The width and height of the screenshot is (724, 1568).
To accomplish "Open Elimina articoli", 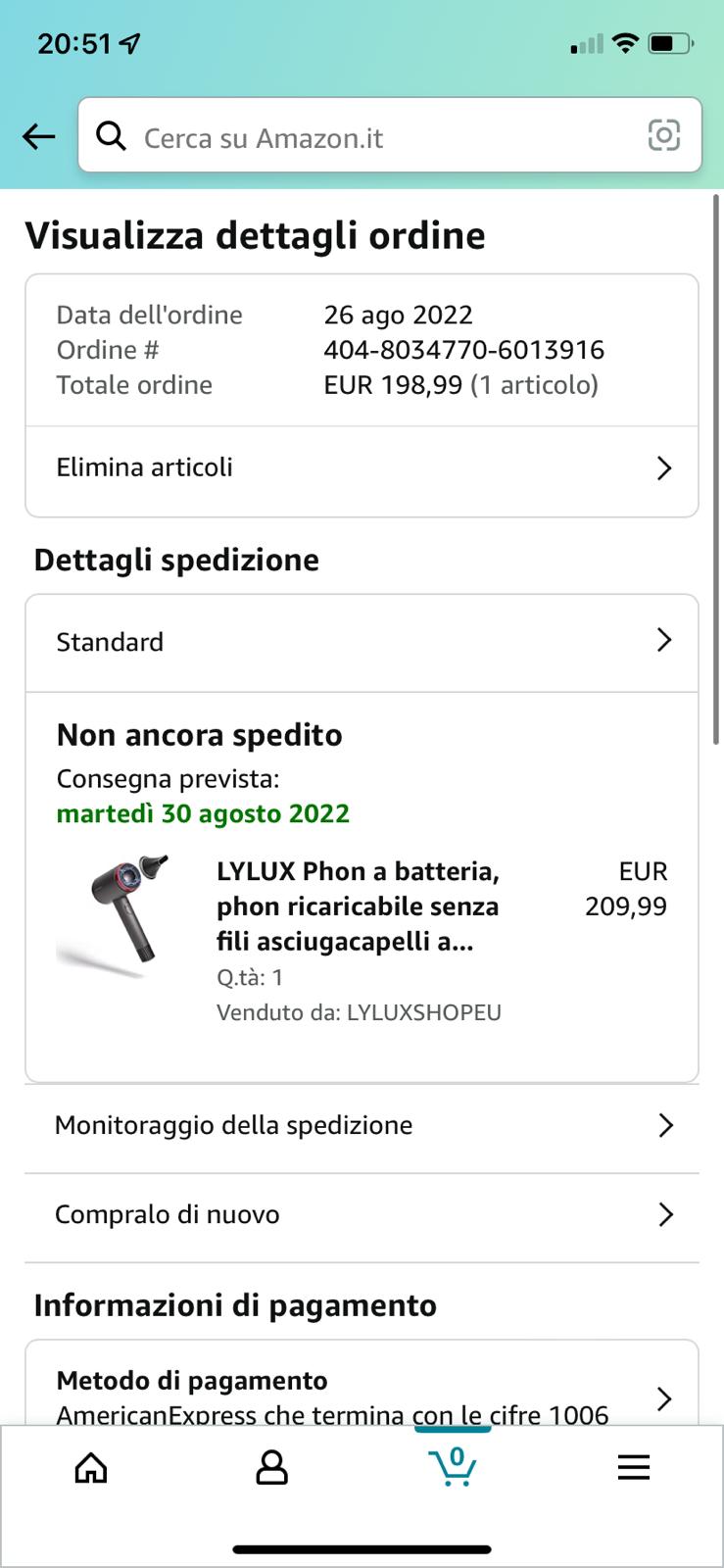I will 362,468.
